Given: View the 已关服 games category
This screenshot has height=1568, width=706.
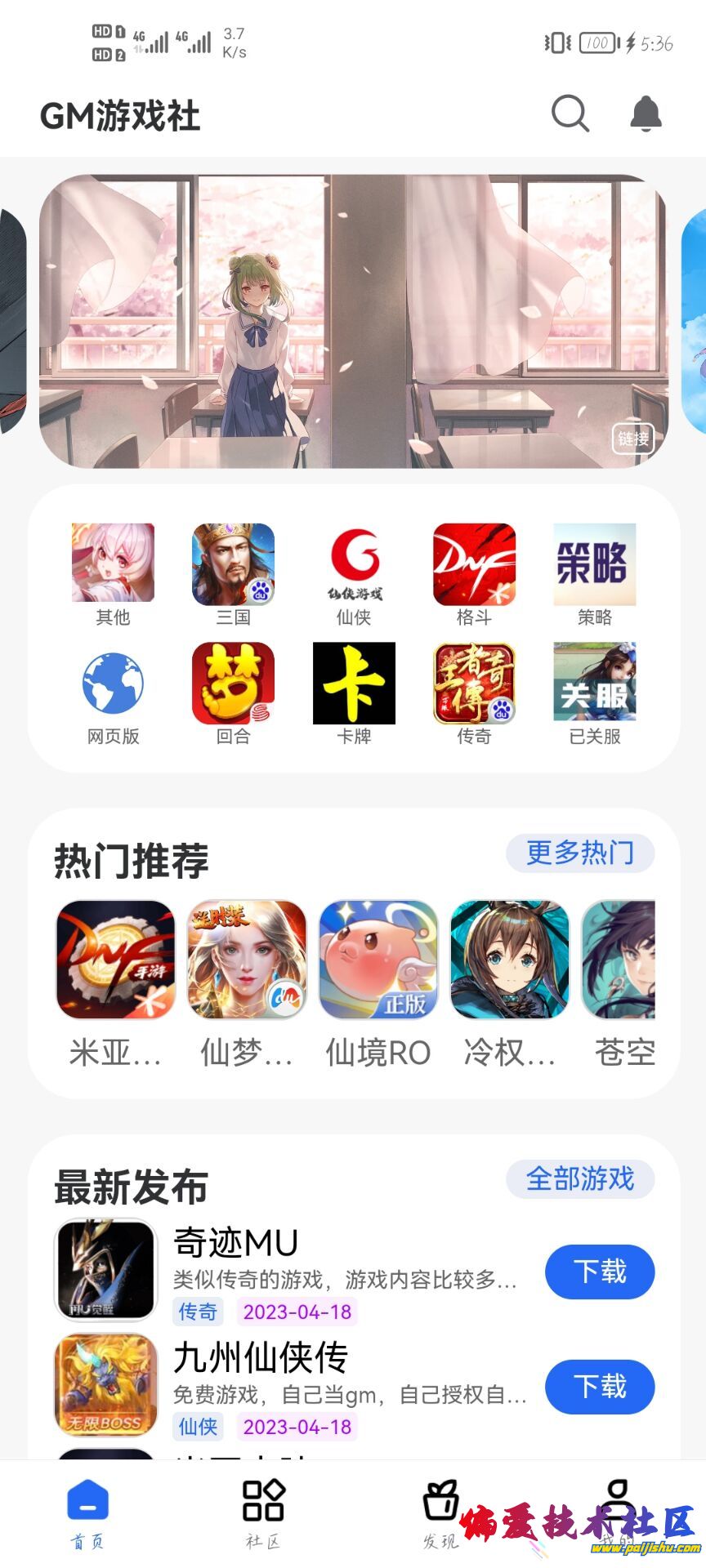Looking at the screenshot, I should click(x=594, y=693).
